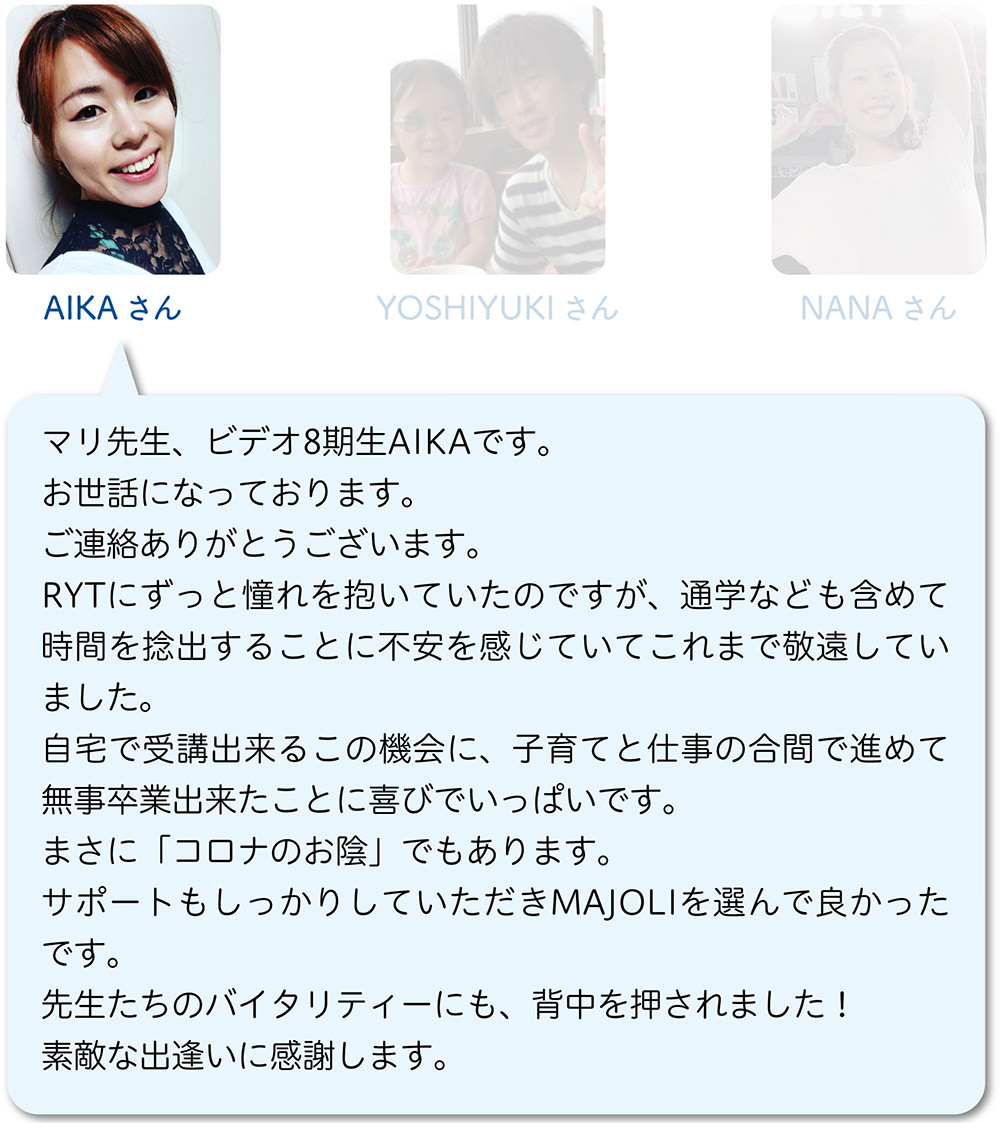
Task: Show NANA さん's testimonial
Action: 878,140
